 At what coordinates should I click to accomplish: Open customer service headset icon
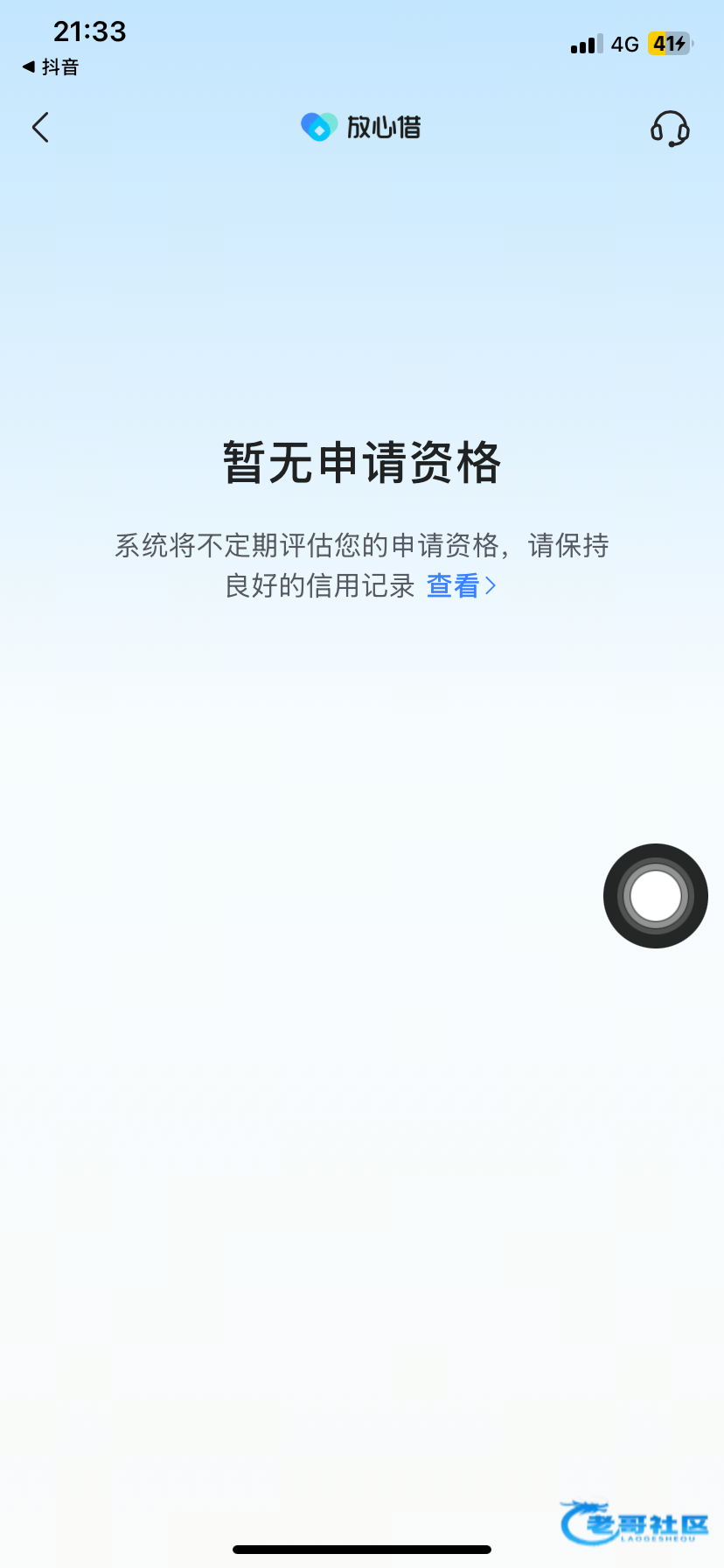(670, 129)
